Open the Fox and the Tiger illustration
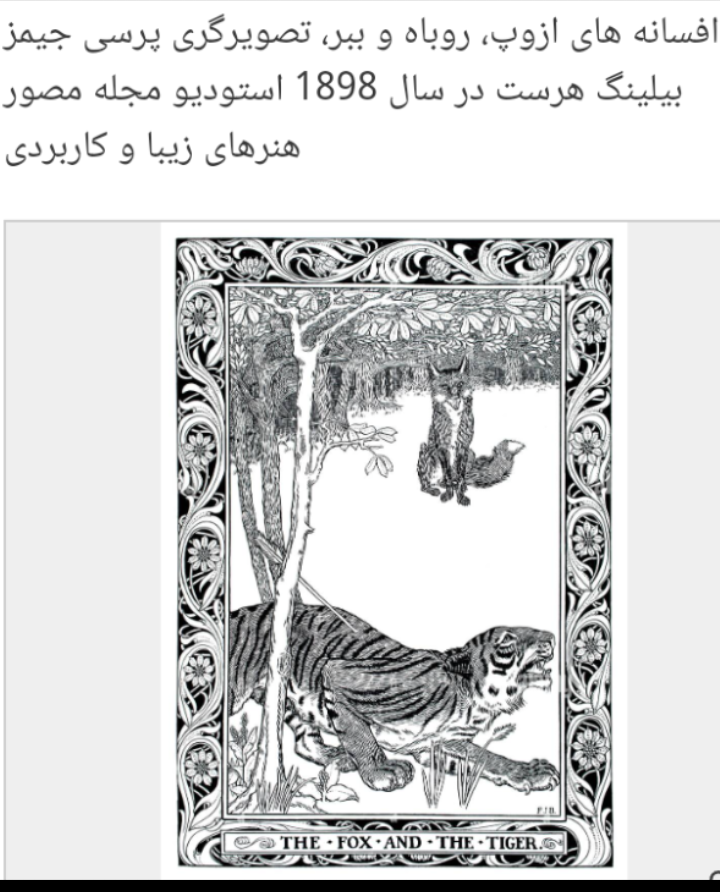 click(394, 545)
